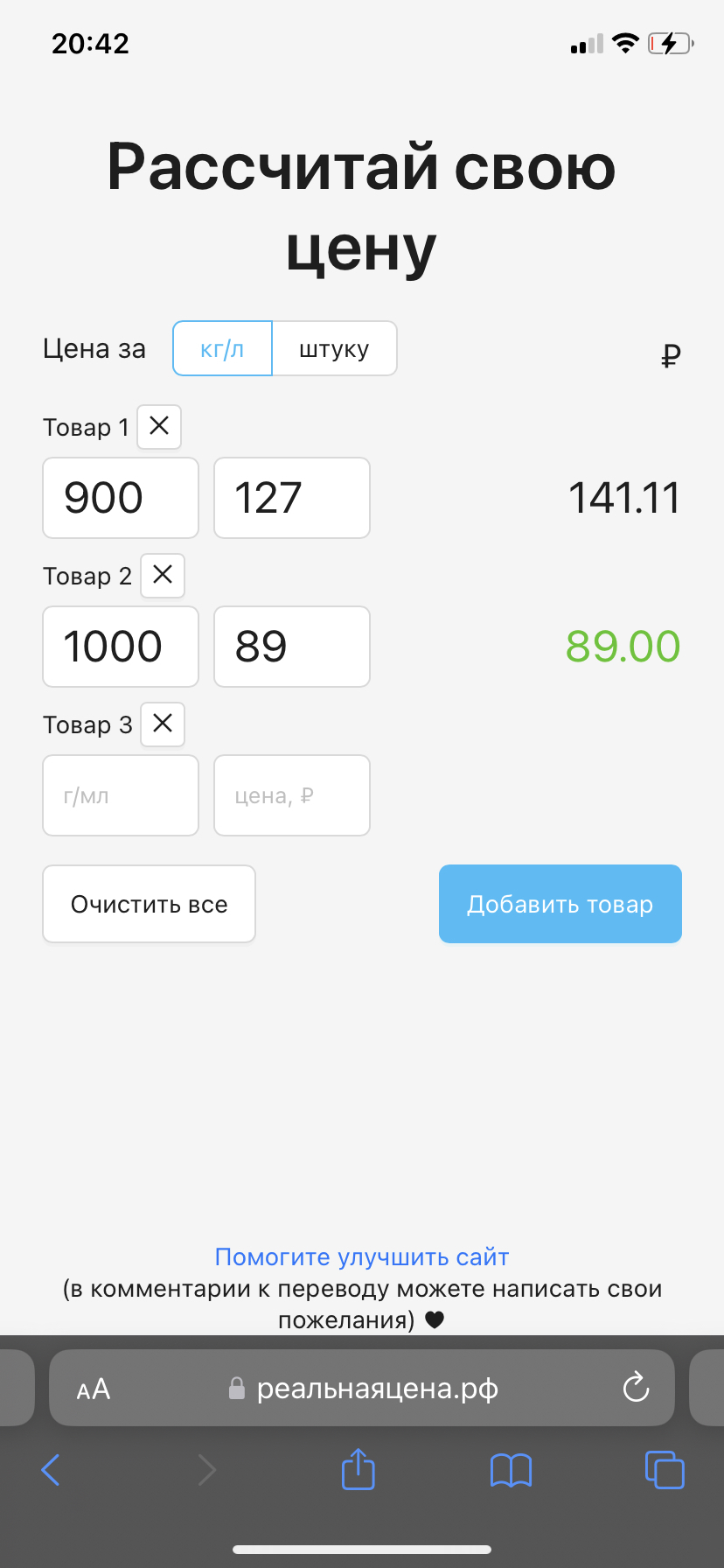724x1568 pixels.
Task: Switch price mode to штуку
Action: click(x=334, y=348)
